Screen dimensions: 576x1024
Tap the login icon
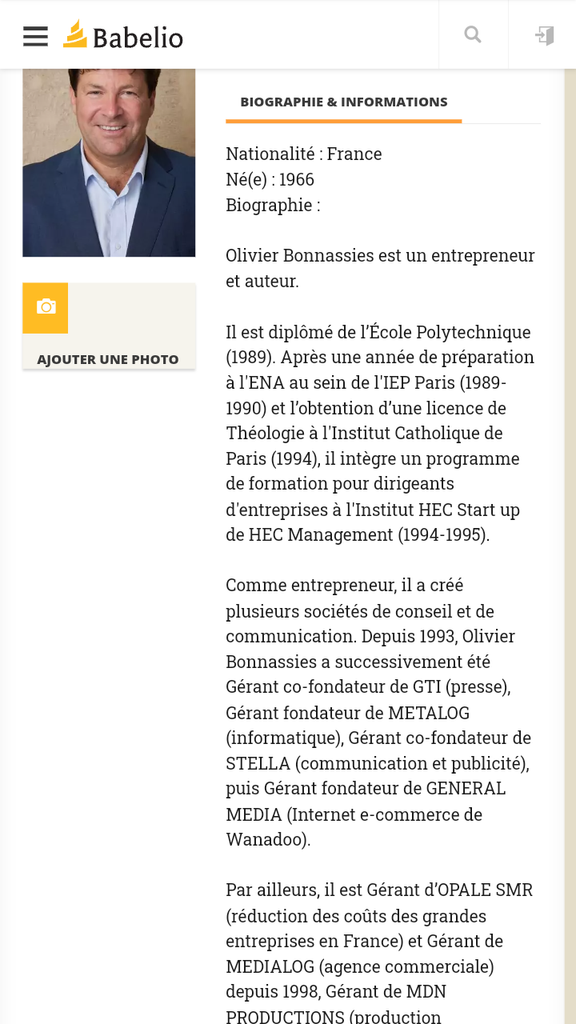[x=544, y=35]
